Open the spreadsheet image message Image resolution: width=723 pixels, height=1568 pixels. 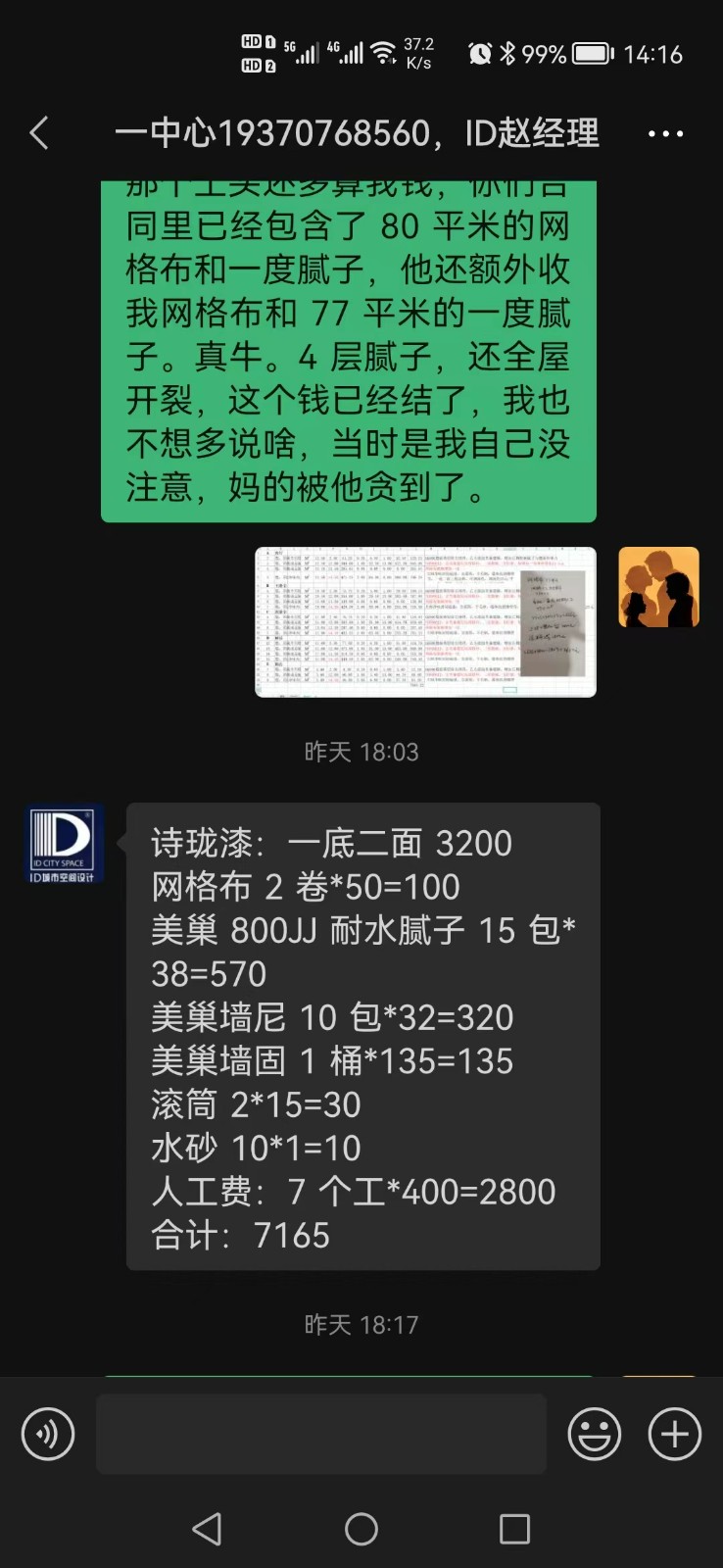point(425,621)
